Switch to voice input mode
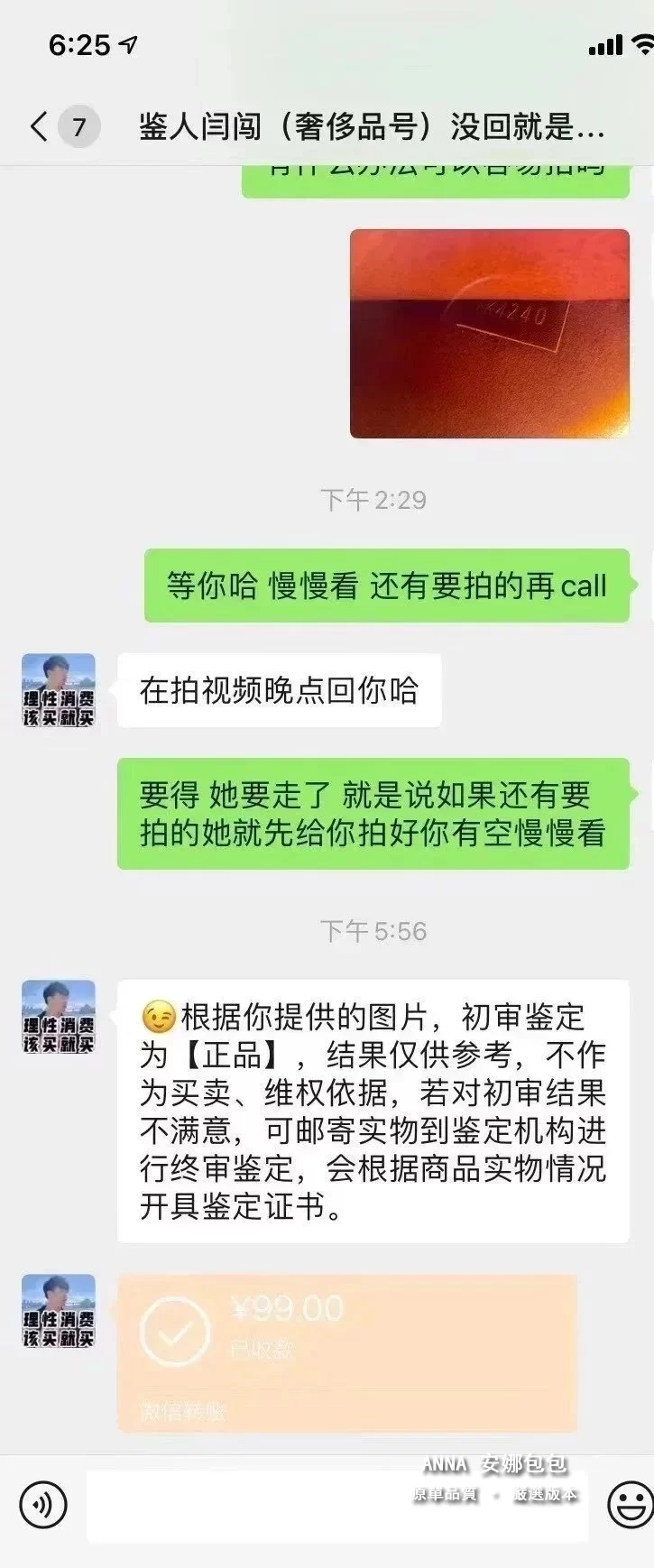Screen dimensions: 654x1568 pyautogui.click(x=42, y=1506)
